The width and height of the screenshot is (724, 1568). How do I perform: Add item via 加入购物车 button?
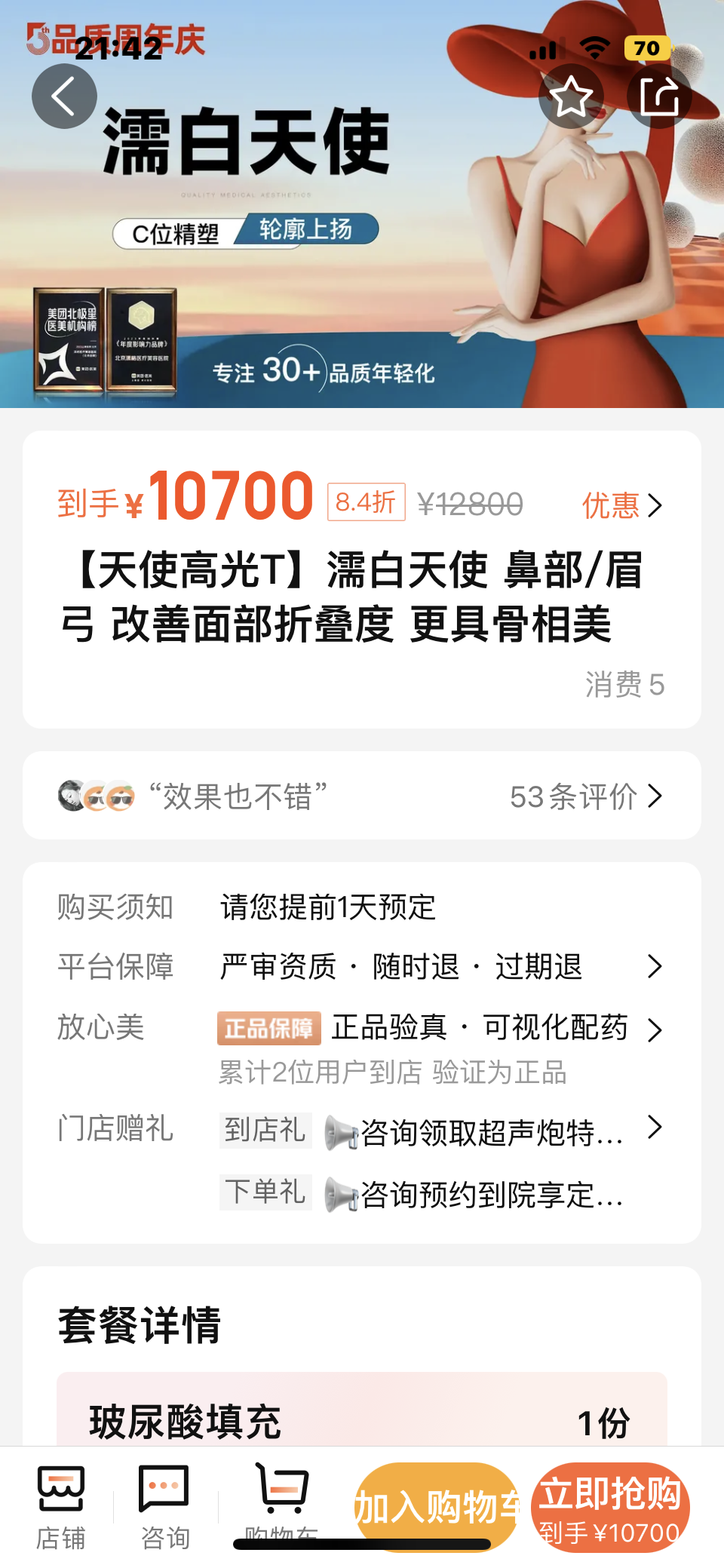[437, 1507]
